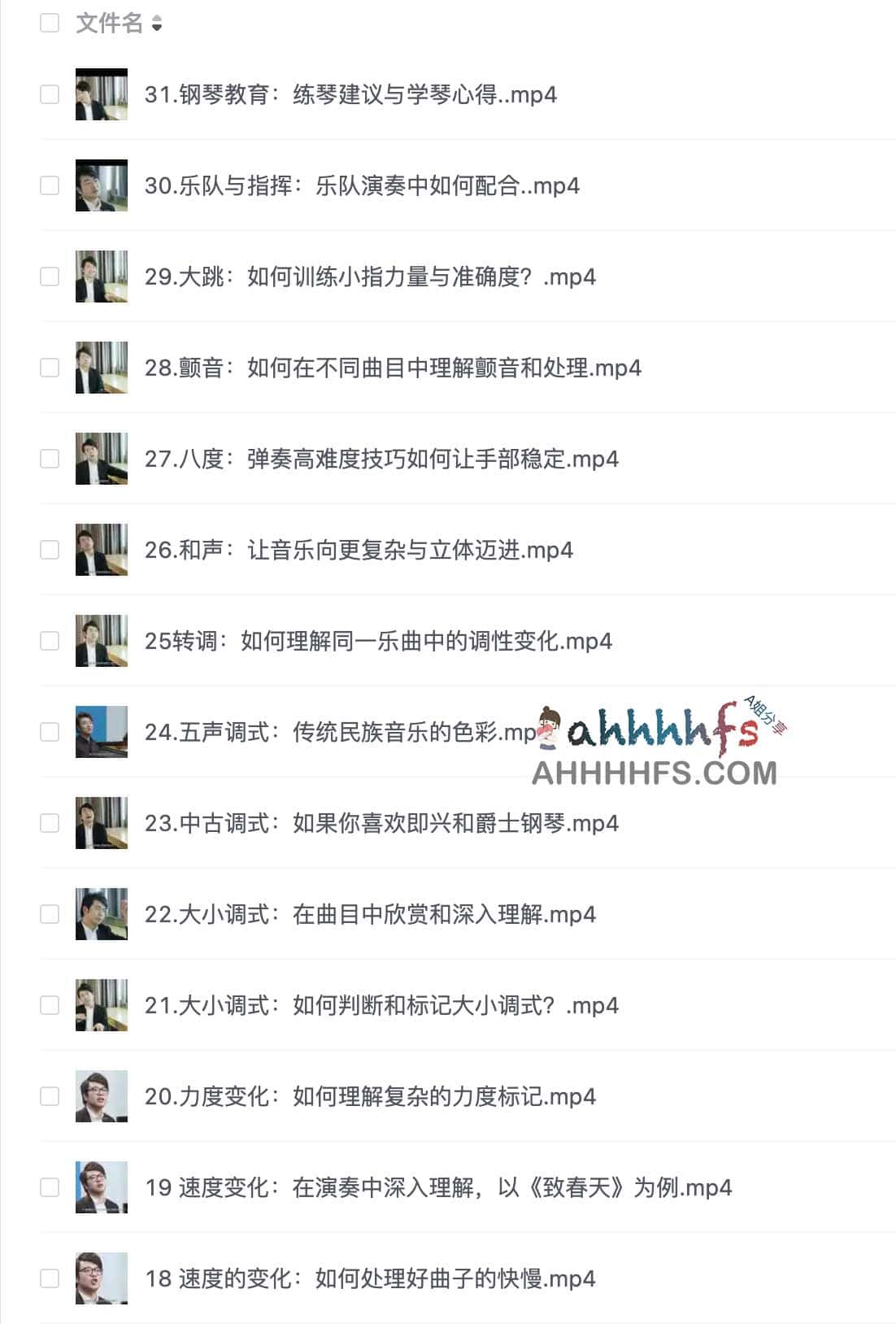Check the box next to 28.颤音
This screenshot has height=1324, width=896.
point(50,368)
